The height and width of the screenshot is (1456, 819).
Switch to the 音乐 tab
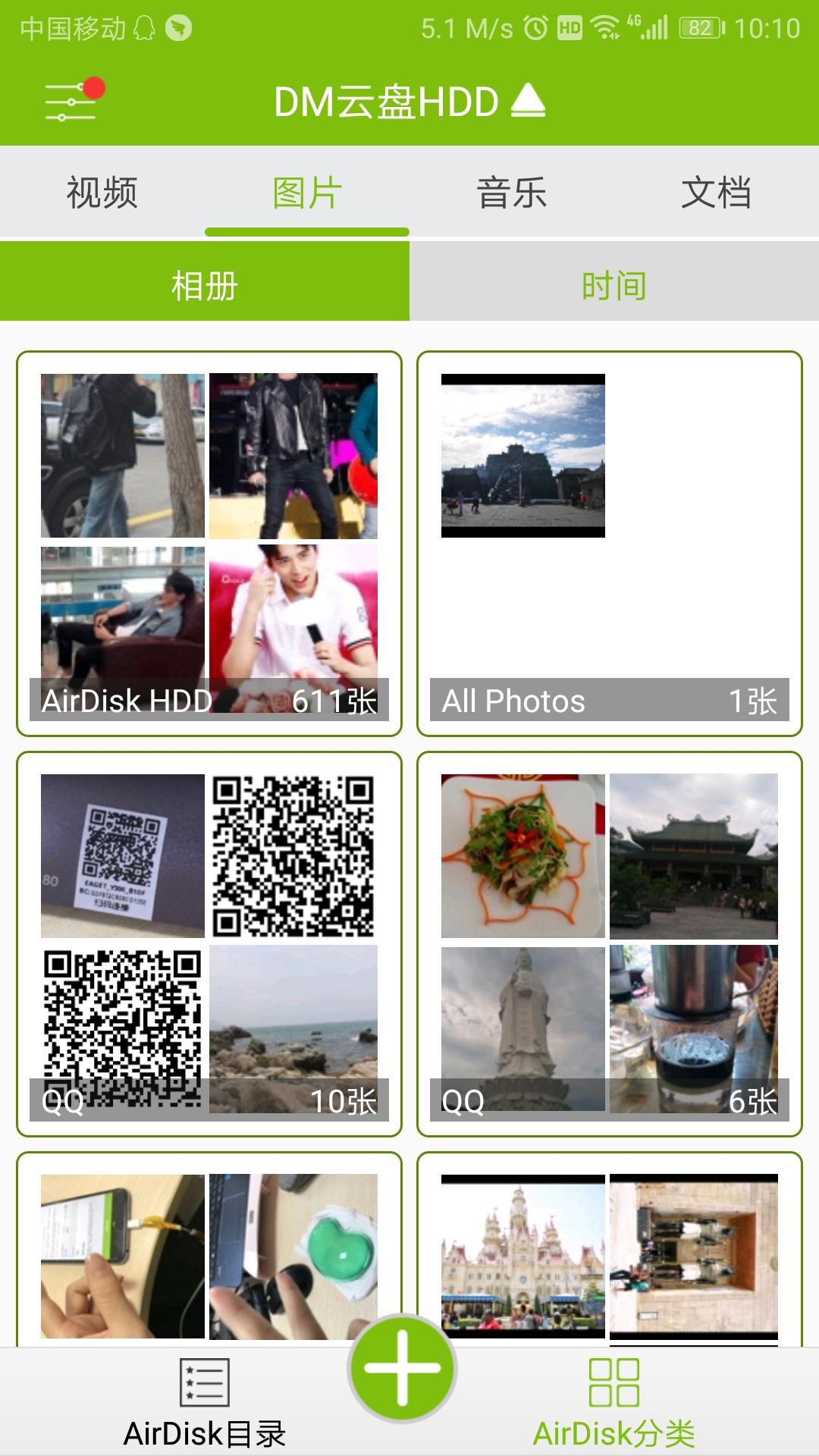(x=512, y=193)
